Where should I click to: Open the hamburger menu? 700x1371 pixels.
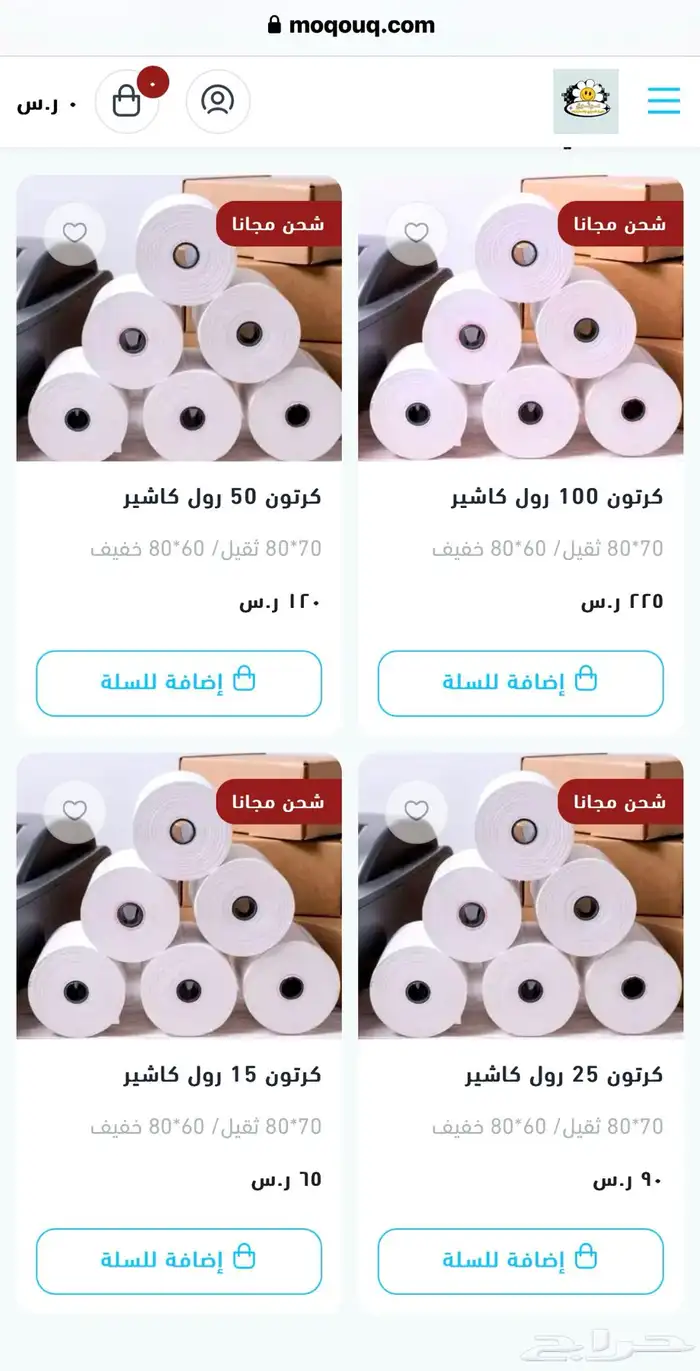[663, 101]
